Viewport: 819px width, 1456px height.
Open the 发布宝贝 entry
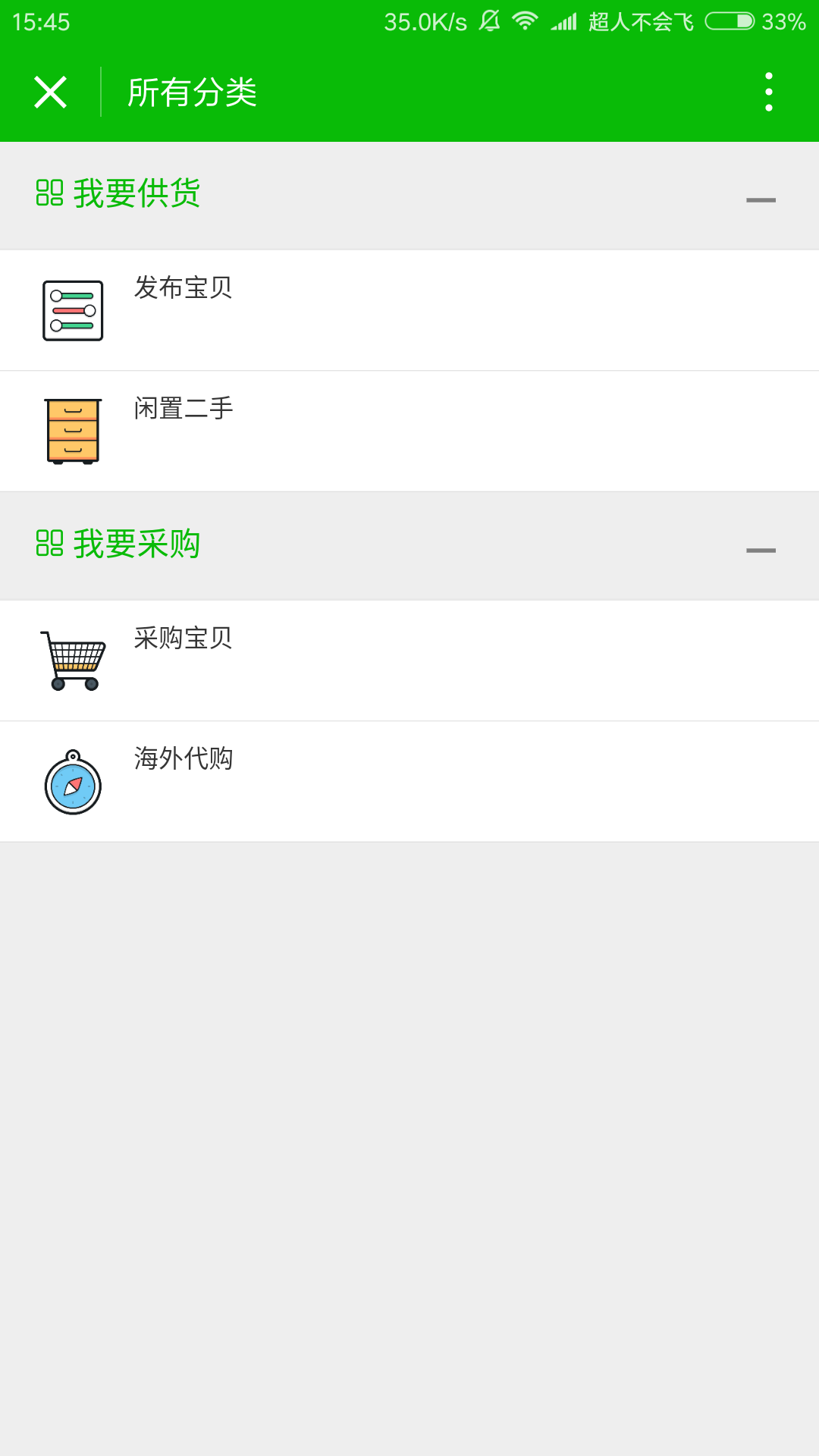click(409, 310)
